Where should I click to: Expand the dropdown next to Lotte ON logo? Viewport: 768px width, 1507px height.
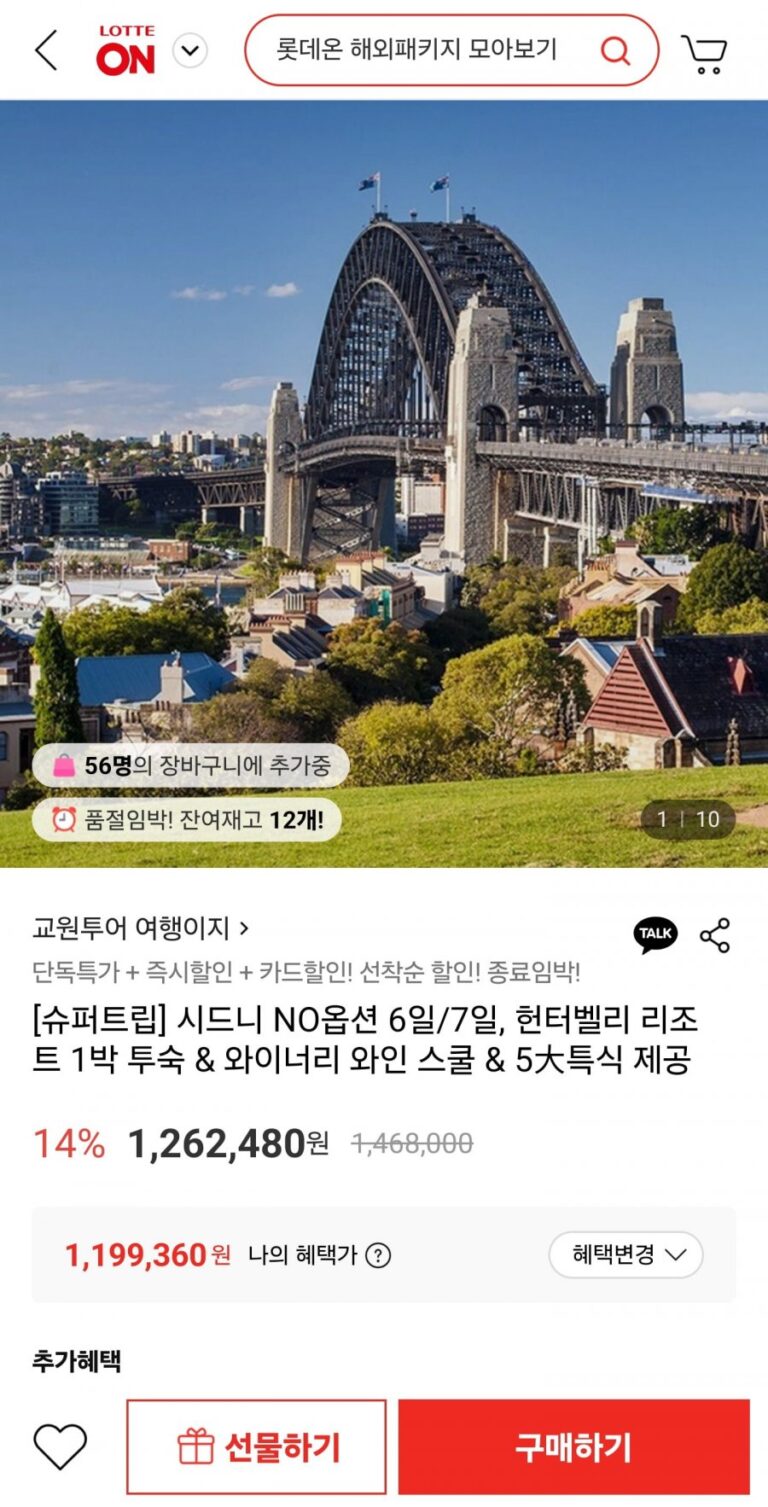pos(190,50)
